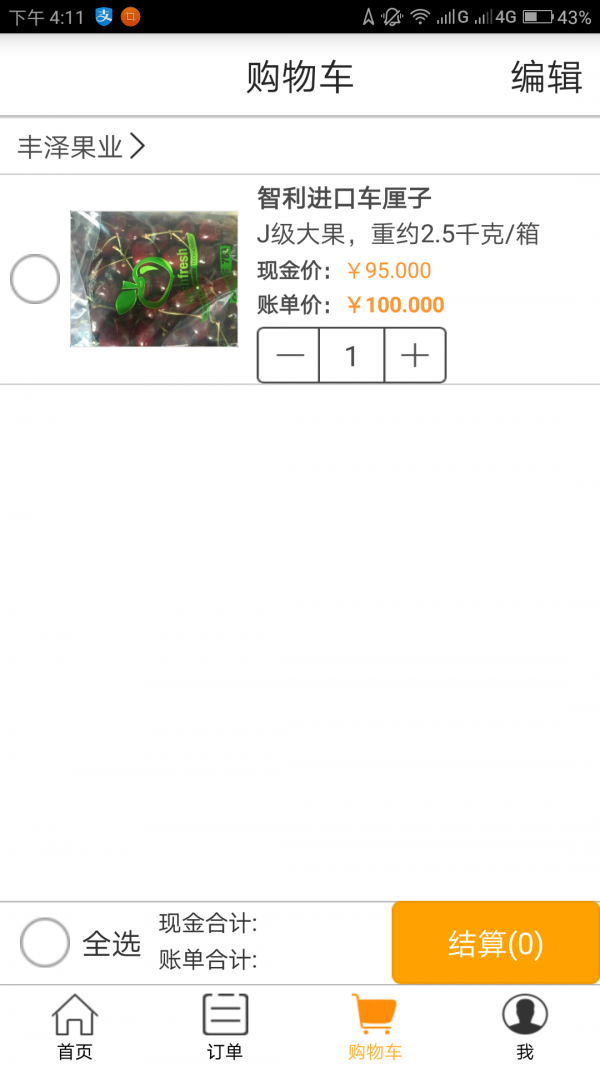This screenshot has width=600, height=1067.
Task: Increase quantity with the plus button
Action: (414, 355)
